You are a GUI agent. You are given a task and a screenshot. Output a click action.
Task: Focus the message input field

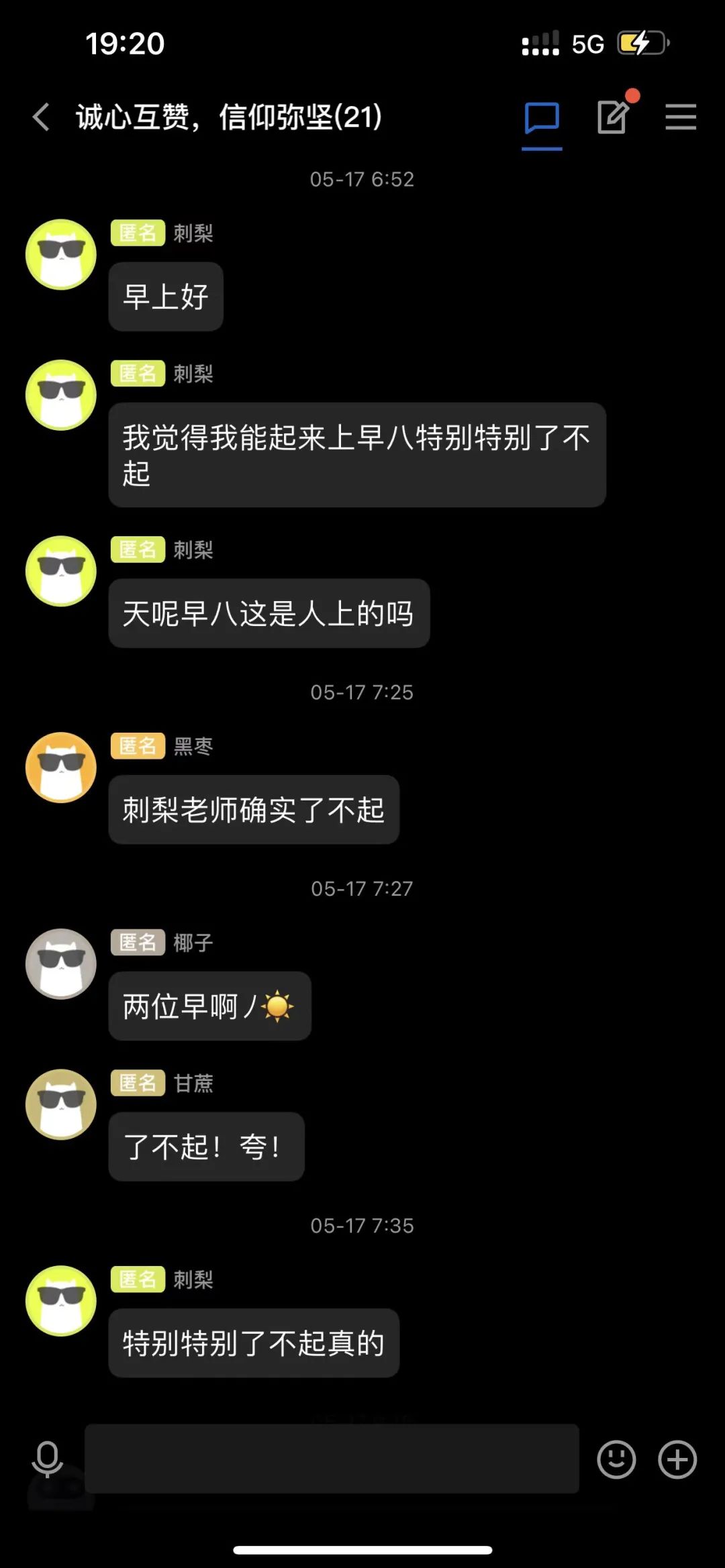(x=332, y=1459)
